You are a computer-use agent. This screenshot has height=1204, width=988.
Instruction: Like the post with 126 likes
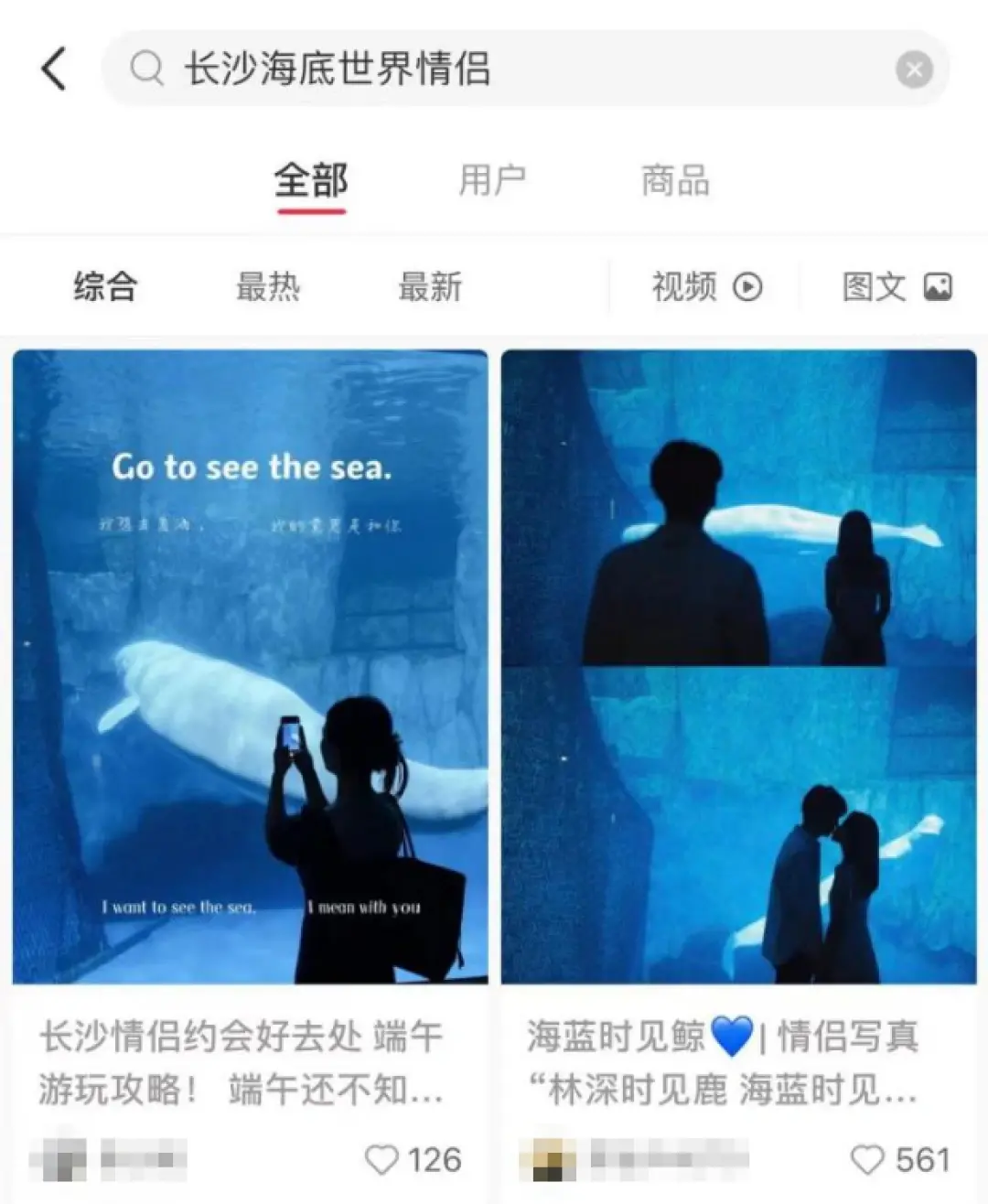[382, 1160]
